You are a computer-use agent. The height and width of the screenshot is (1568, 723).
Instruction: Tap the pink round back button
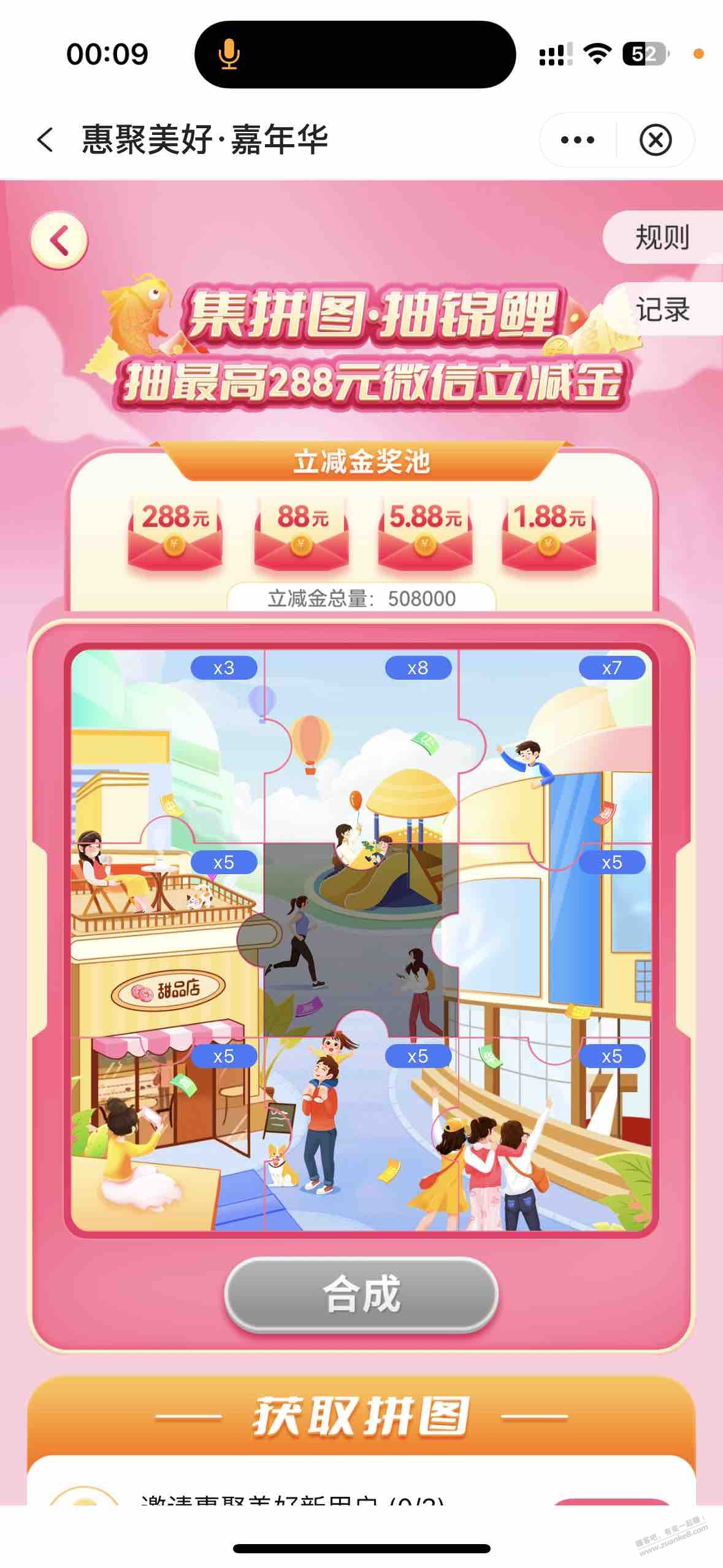click(59, 240)
